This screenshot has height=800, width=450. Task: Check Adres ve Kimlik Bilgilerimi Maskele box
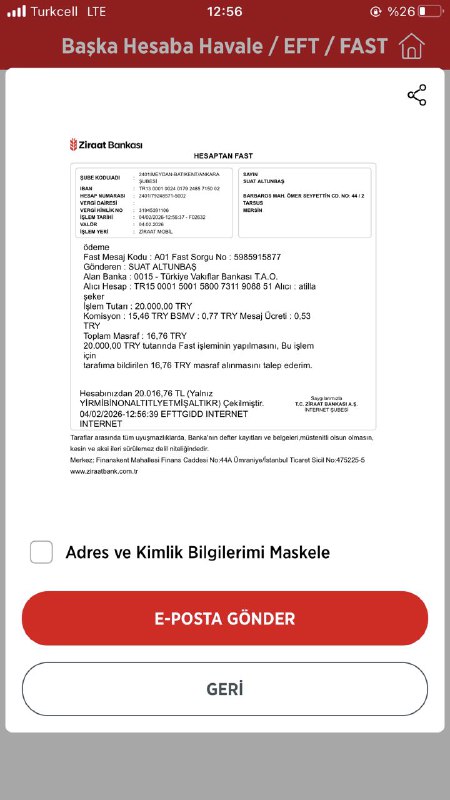coord(41,552)
